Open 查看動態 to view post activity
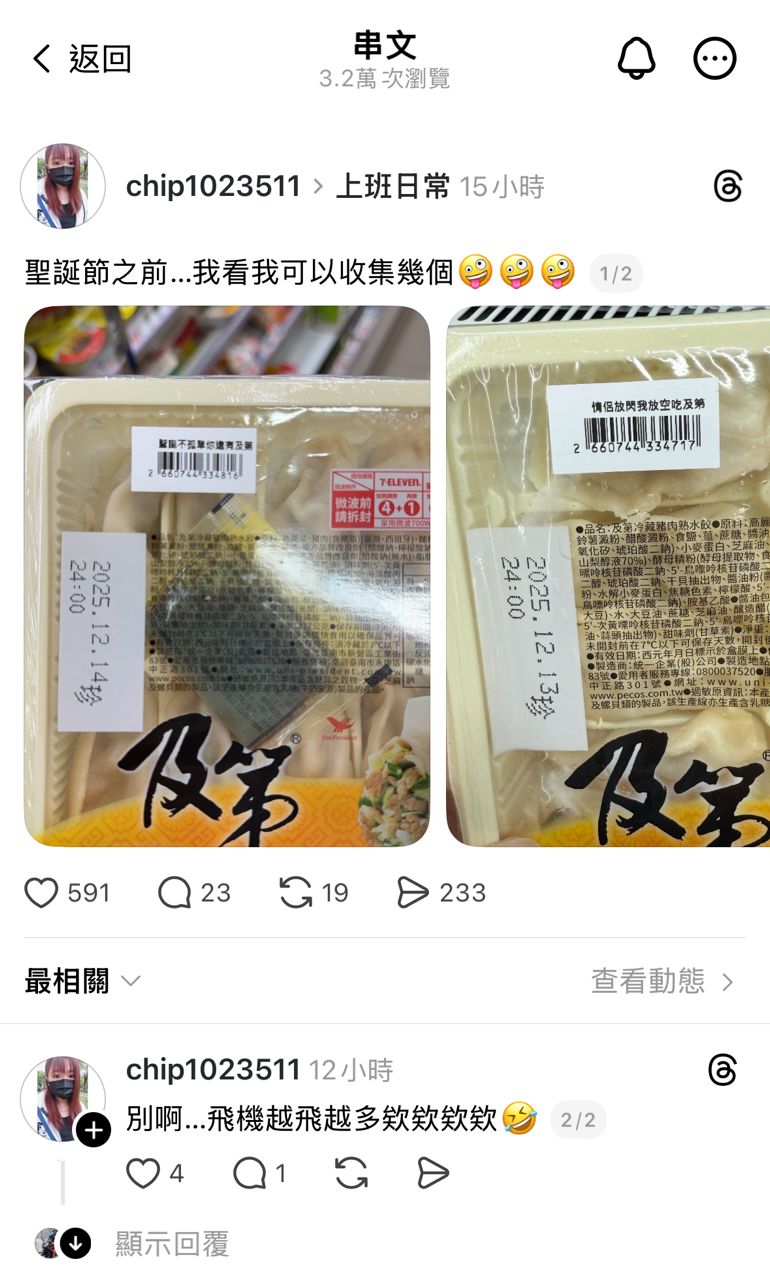The image size is (770, 1280). click(x=662, y=981)
